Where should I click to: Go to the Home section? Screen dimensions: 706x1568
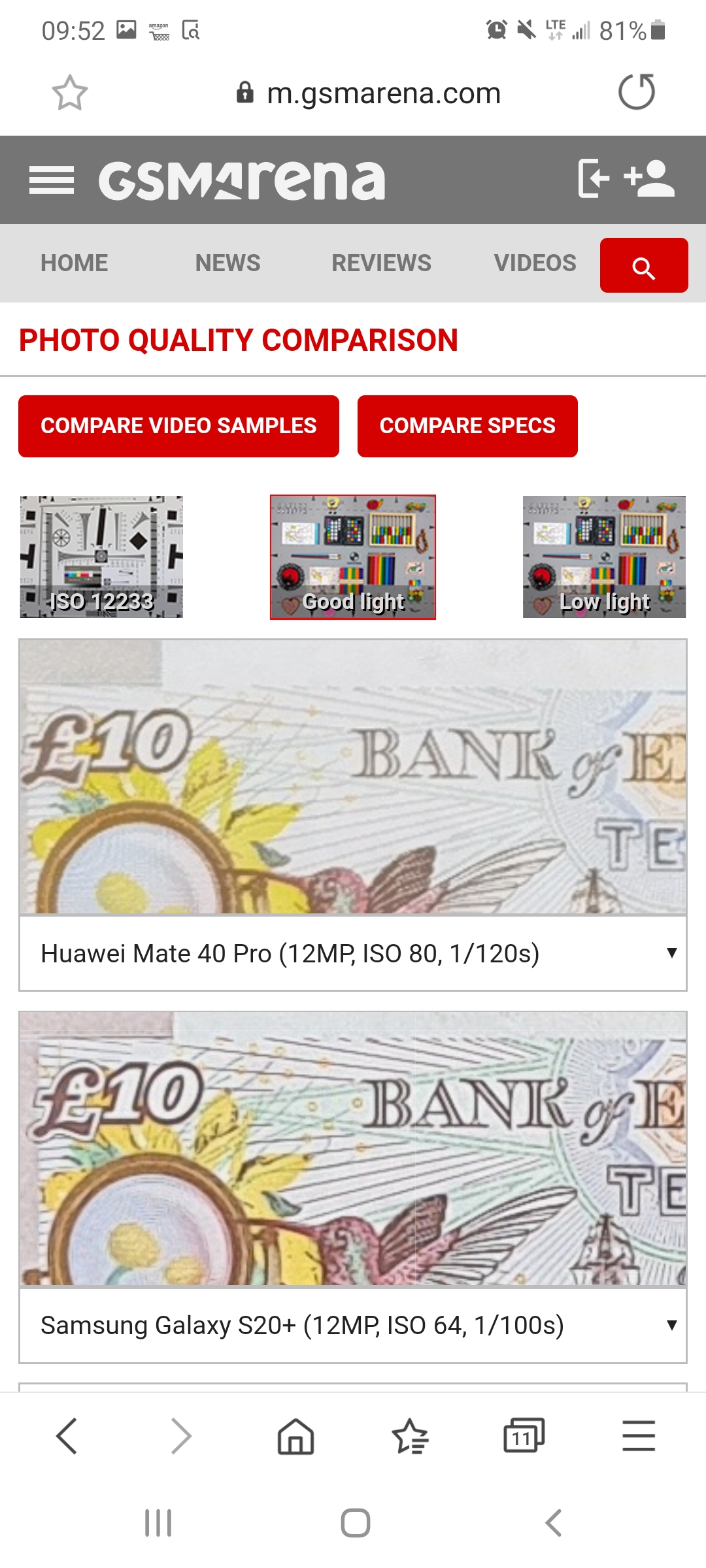click(x=75, y=263)
